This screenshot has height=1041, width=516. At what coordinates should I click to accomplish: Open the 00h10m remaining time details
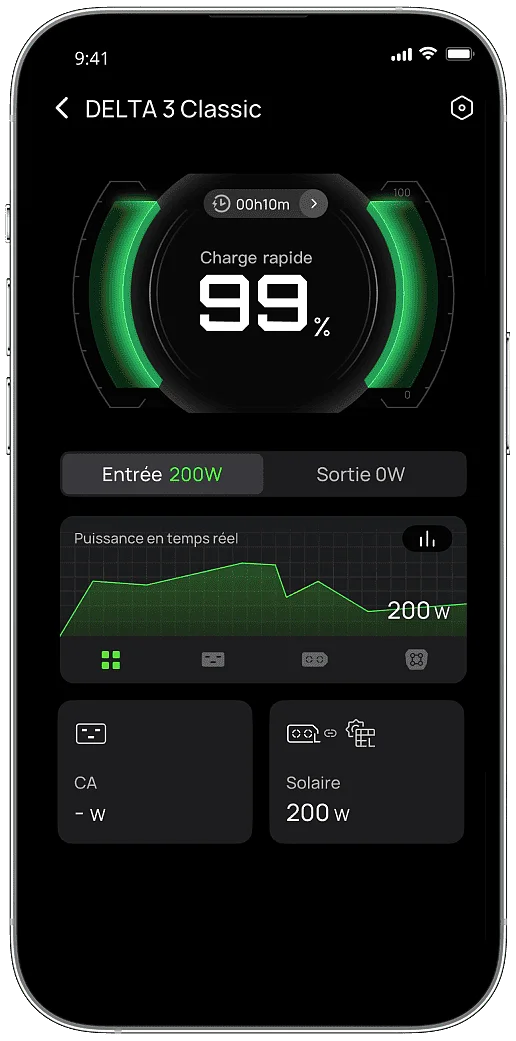[266, 204]
